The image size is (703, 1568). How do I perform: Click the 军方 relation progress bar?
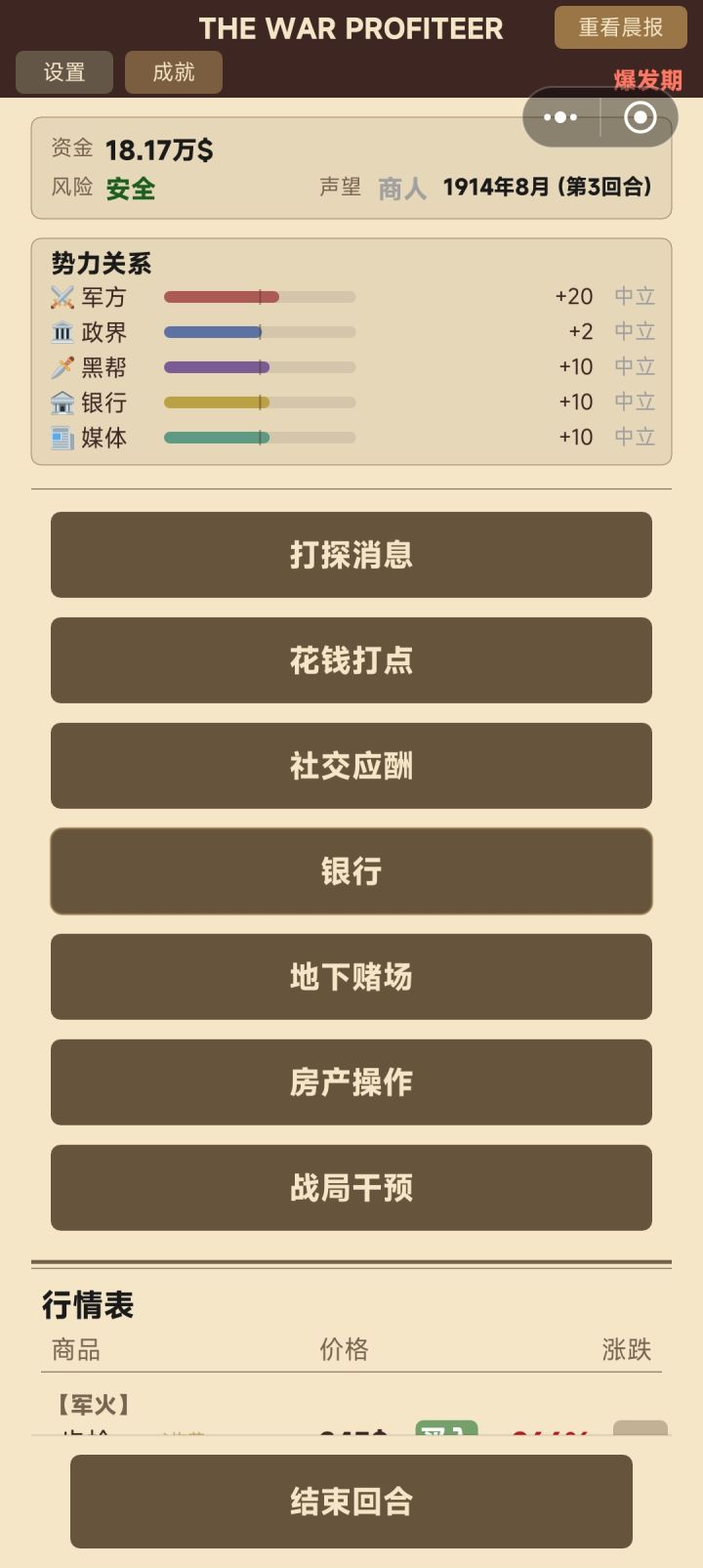pyautogui.click(x=260, y=295)
